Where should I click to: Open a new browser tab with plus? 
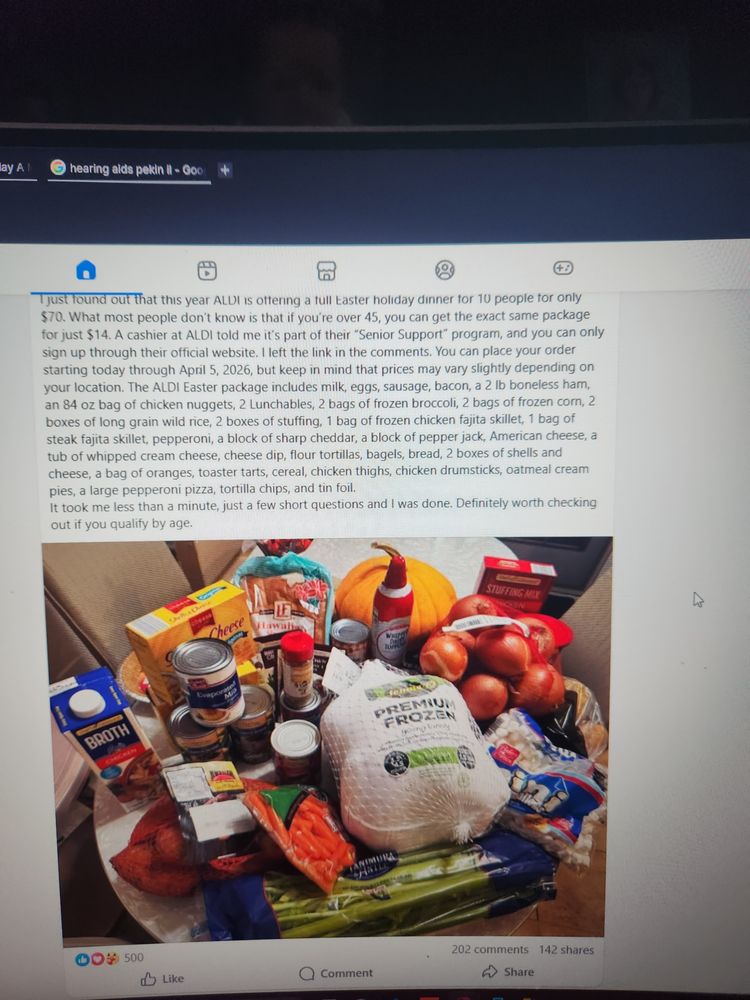(x=225, y=170)
